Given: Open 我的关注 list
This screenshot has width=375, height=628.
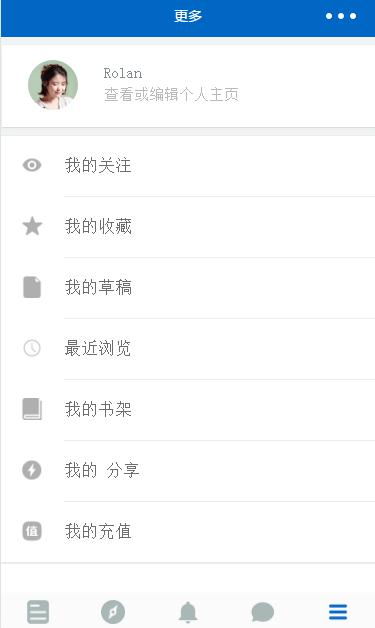Looking at the screenshot, I should tap(188, 165).
